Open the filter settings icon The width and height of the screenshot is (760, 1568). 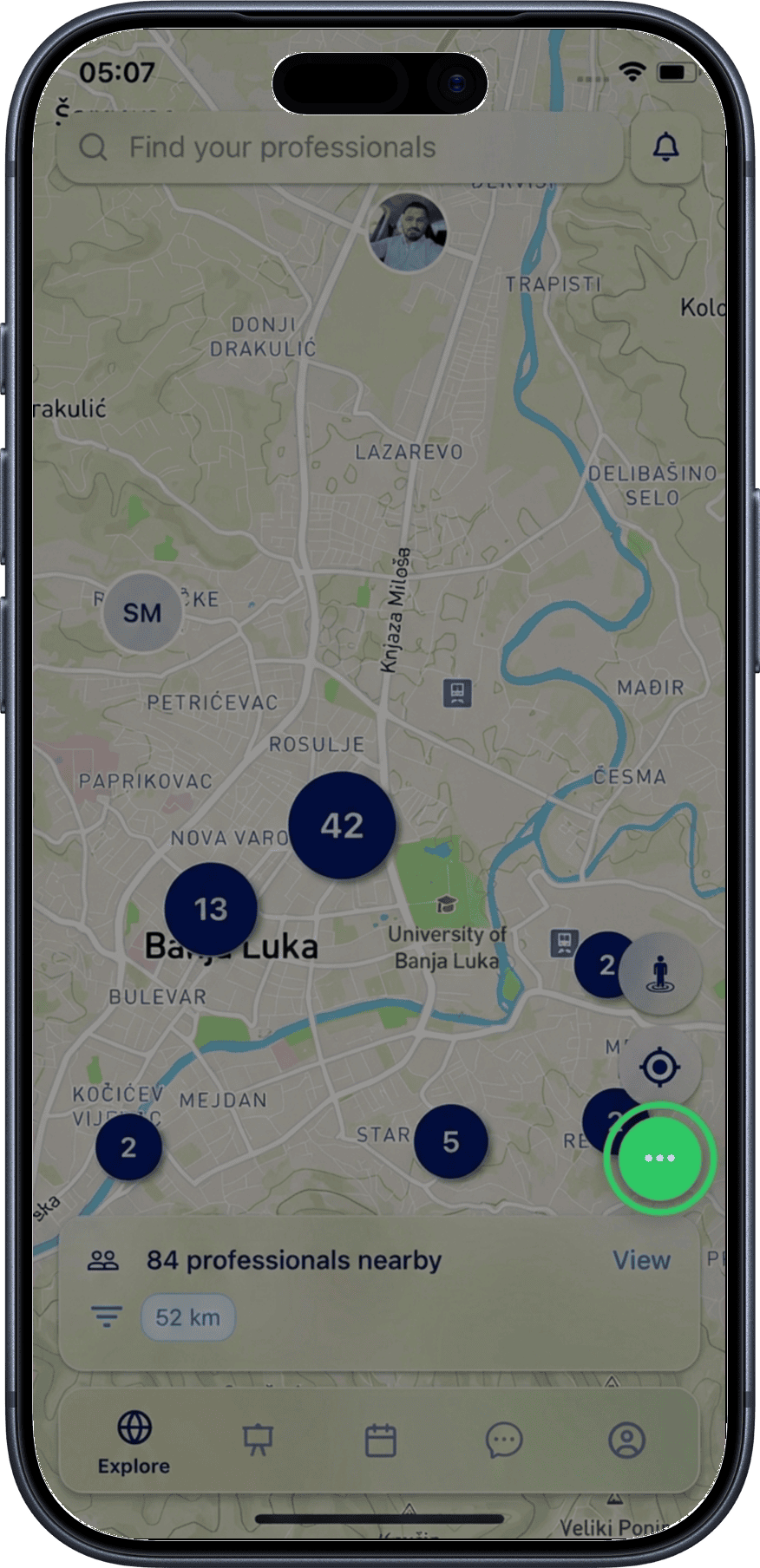[x=106, y=1317]
